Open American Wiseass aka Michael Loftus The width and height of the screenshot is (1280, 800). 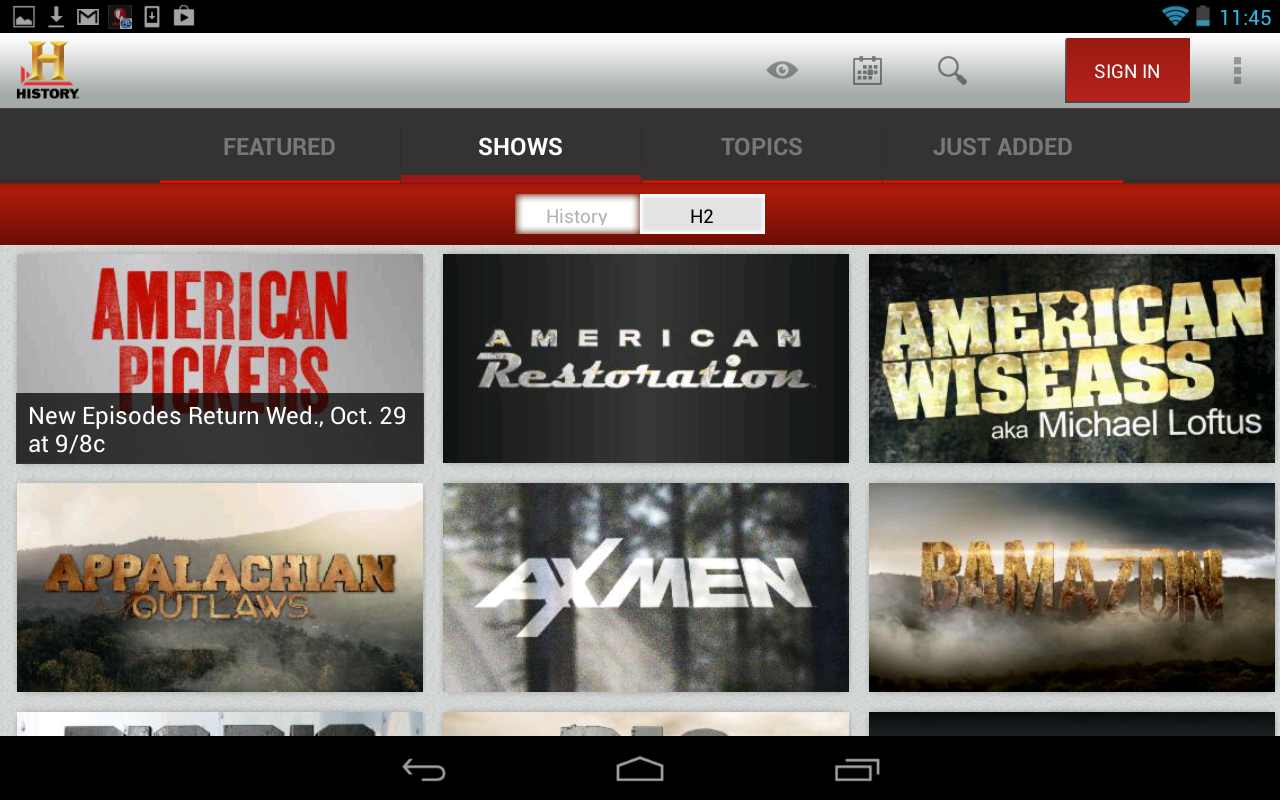click(x=1072, y=358)
